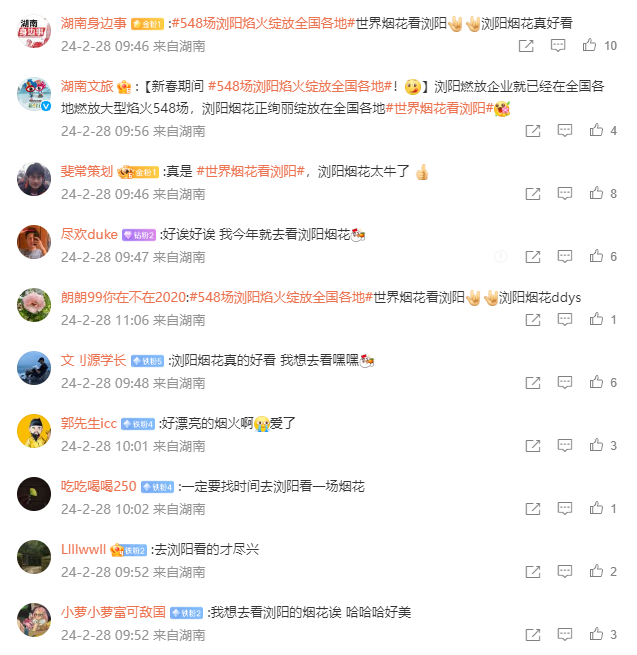637x655 pixels.
Task: Like 郭先生icc's comment
Action: [x=597, y=446]
